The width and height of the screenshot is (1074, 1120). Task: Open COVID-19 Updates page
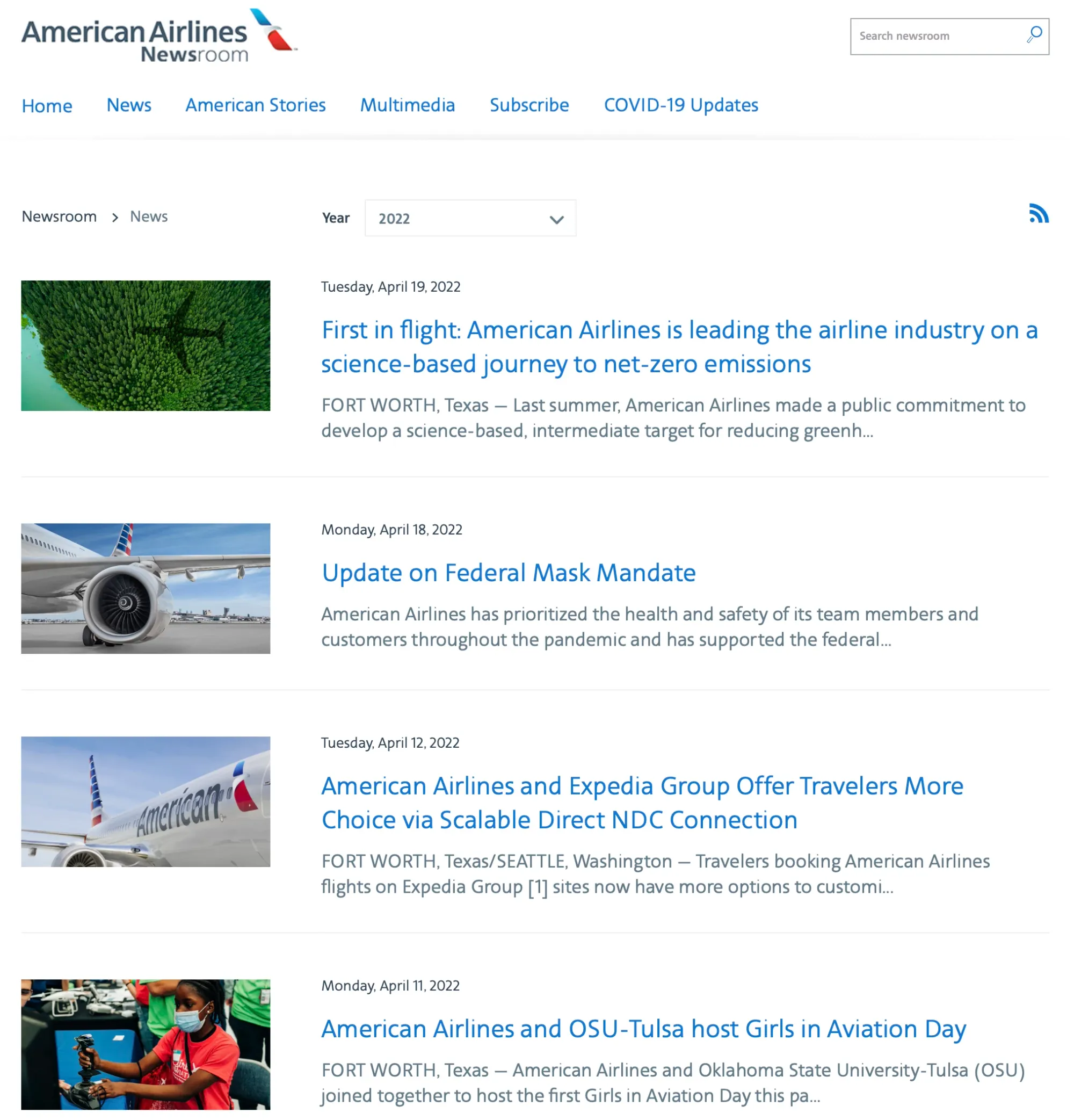coord(680,105)
